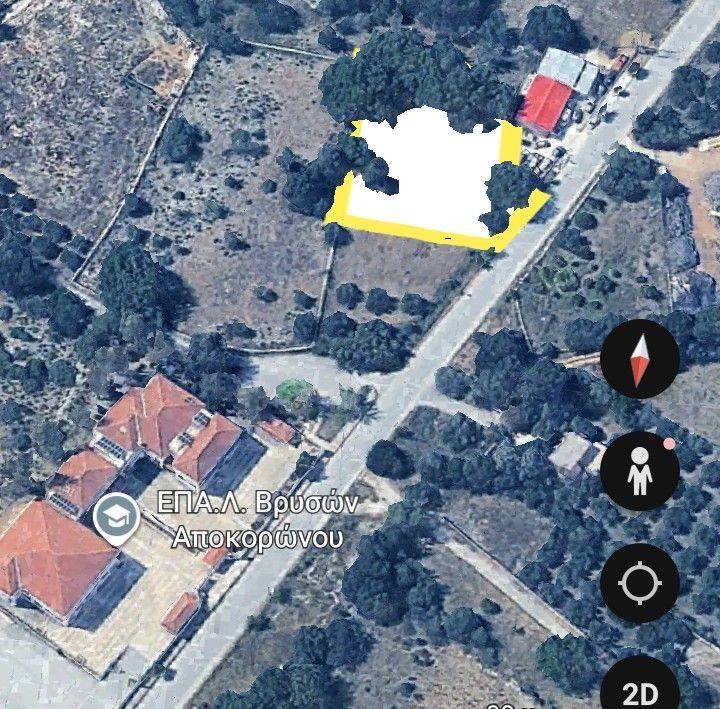Center map on my location
This screenshot has height=709, width=720.
[x=640, y=584]
